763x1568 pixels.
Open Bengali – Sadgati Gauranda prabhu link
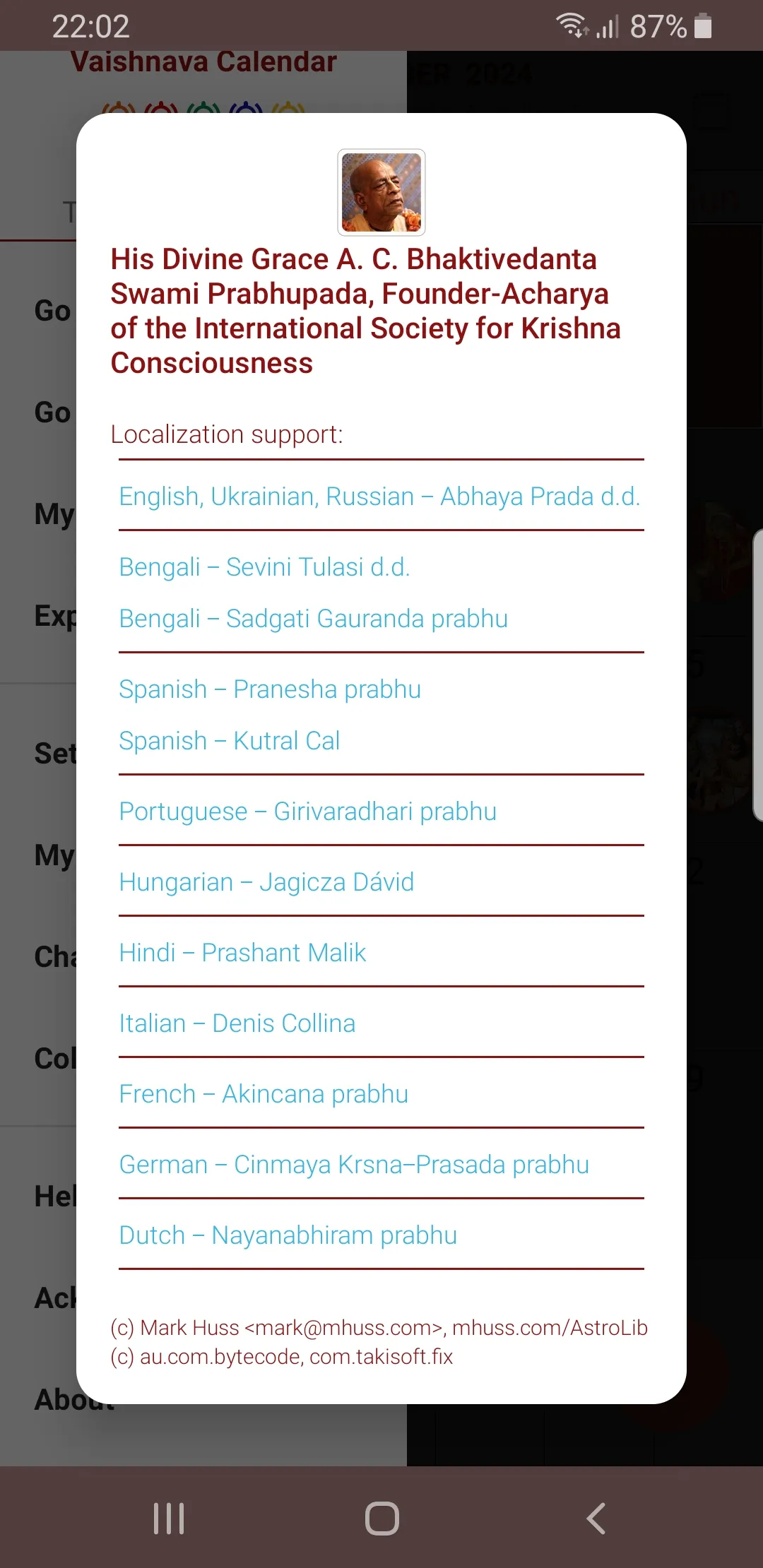pos(313,618)
